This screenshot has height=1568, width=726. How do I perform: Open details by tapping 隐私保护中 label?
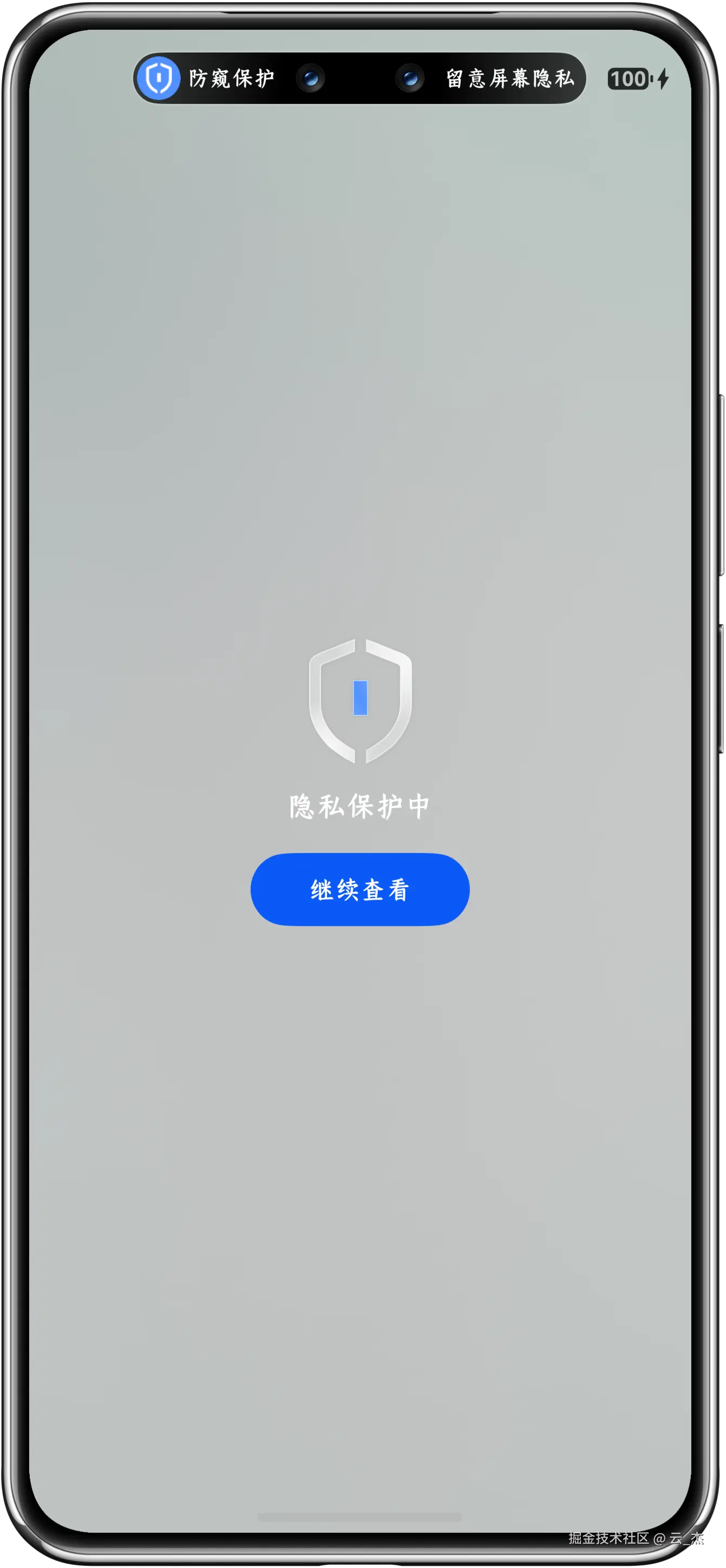click(x=359, y=807)
